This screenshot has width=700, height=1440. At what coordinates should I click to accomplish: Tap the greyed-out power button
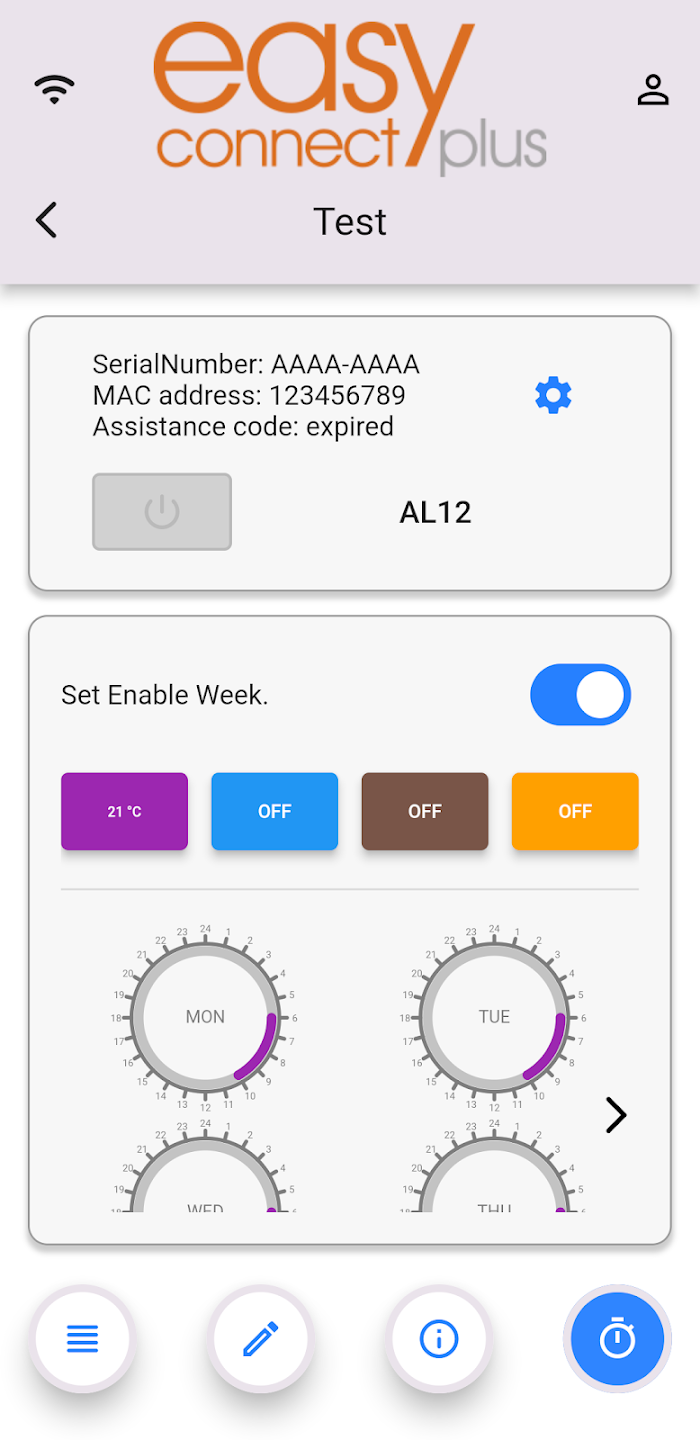(x=162, y=512)
